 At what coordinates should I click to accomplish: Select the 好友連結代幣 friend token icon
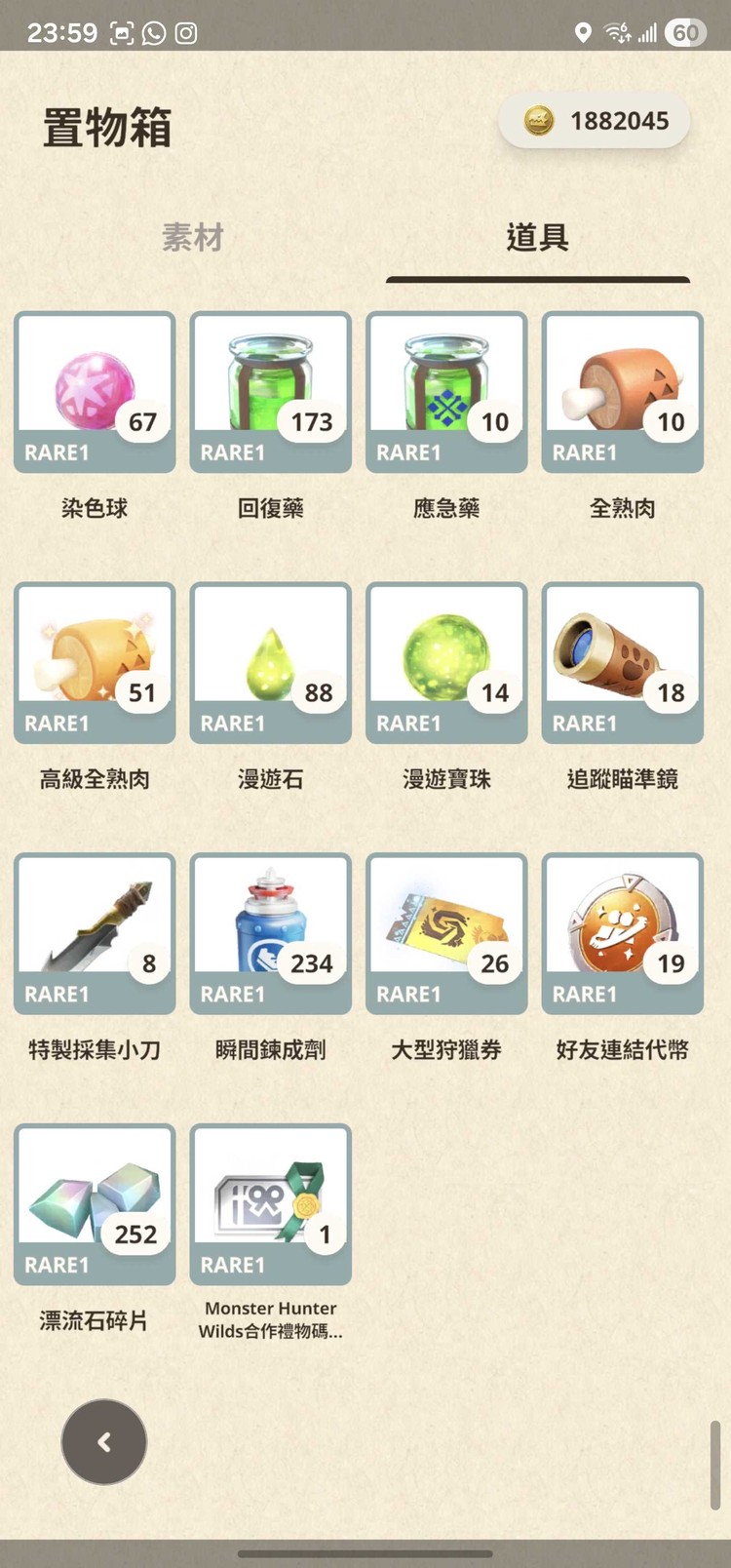(622, 931)
